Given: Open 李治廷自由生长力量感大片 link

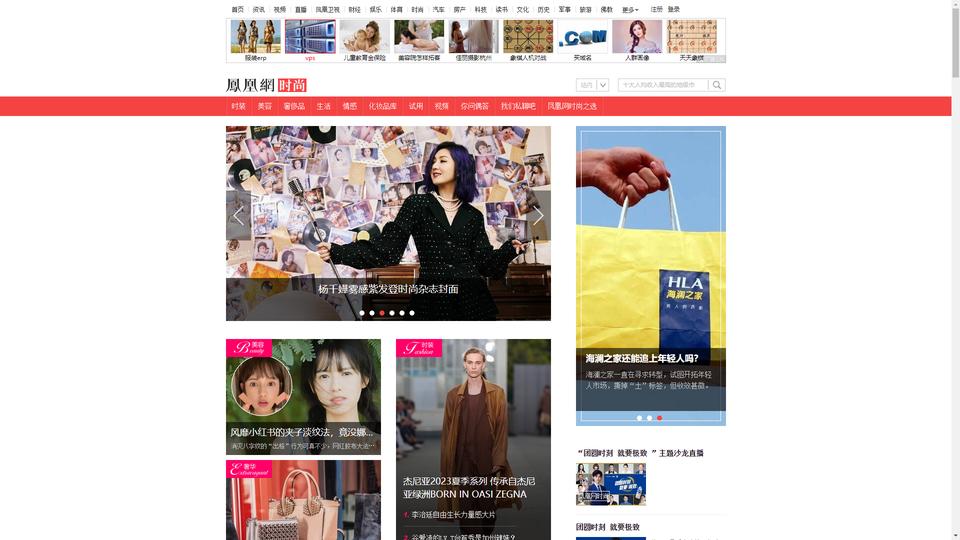Looking at the screenshot, I should pos(453,515).
